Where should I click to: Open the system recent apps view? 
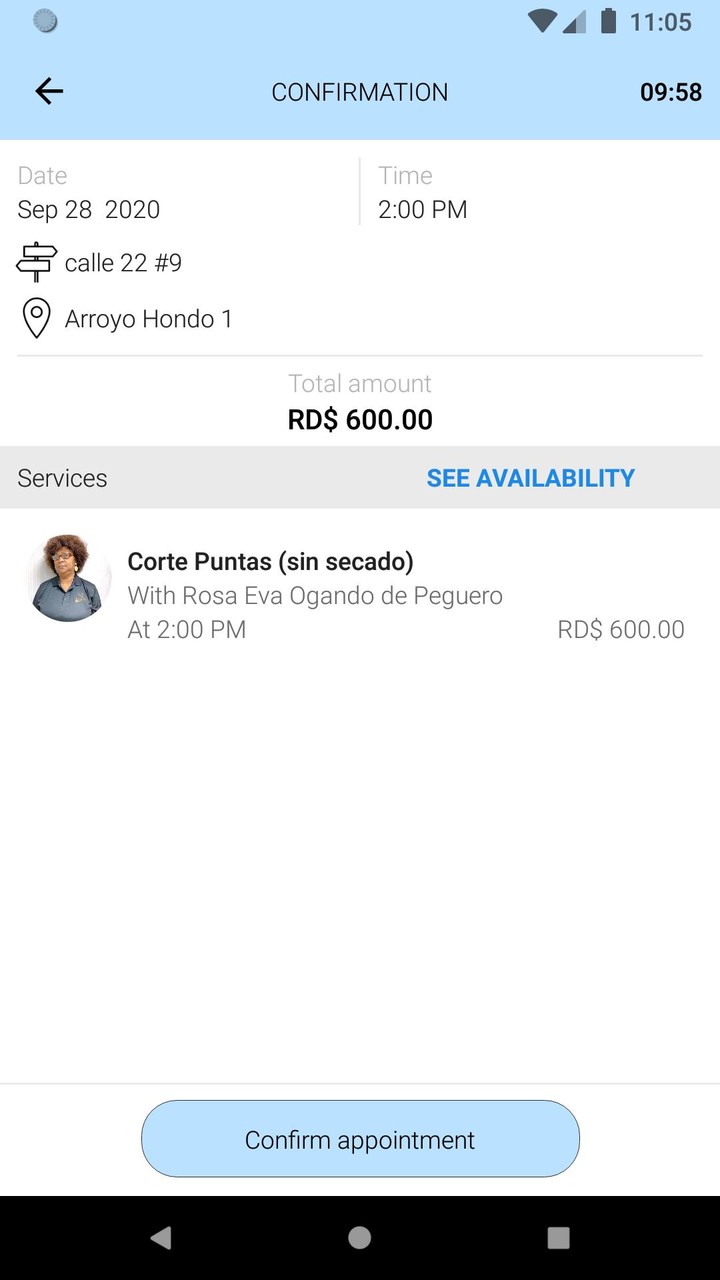[x=558, y=1238]
